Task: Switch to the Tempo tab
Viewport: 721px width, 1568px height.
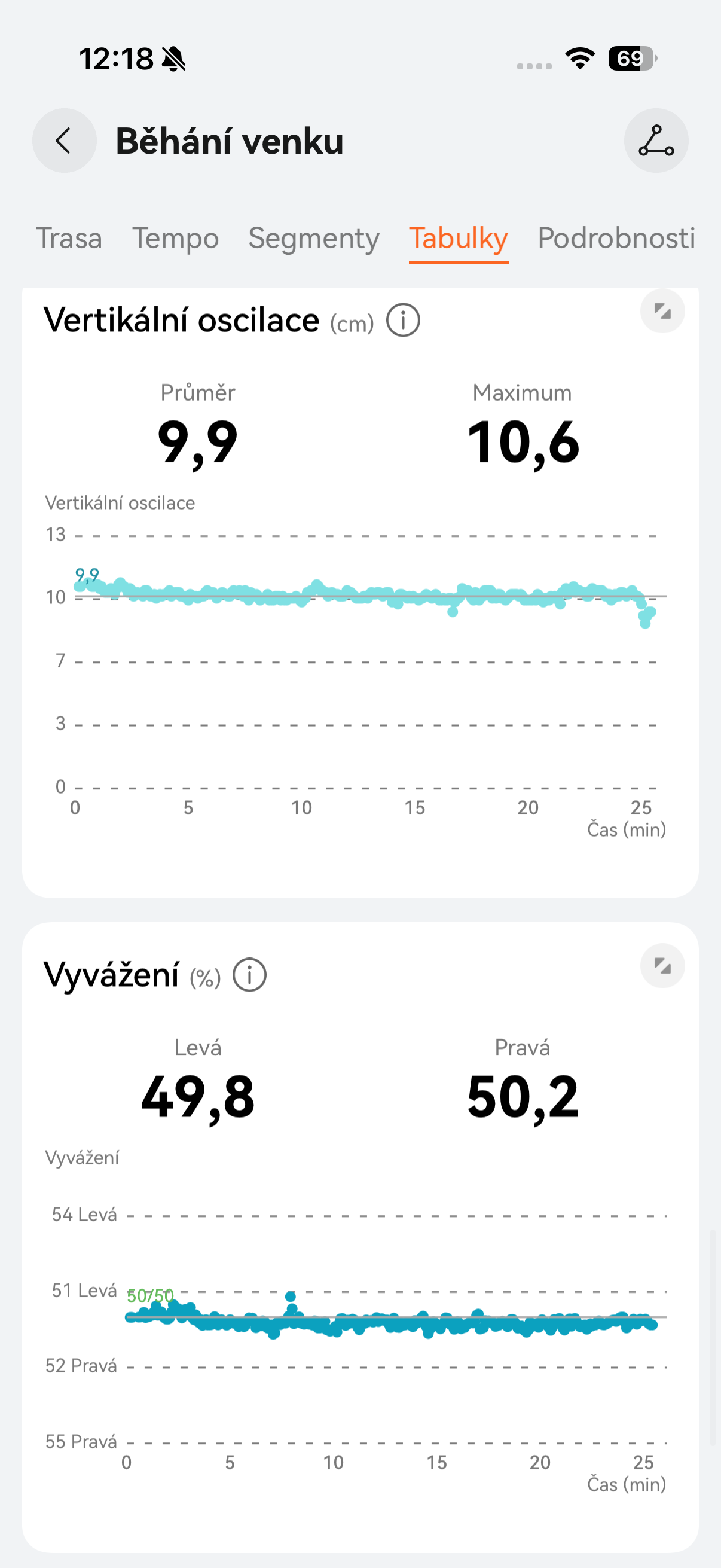Action: coord(176,239)
